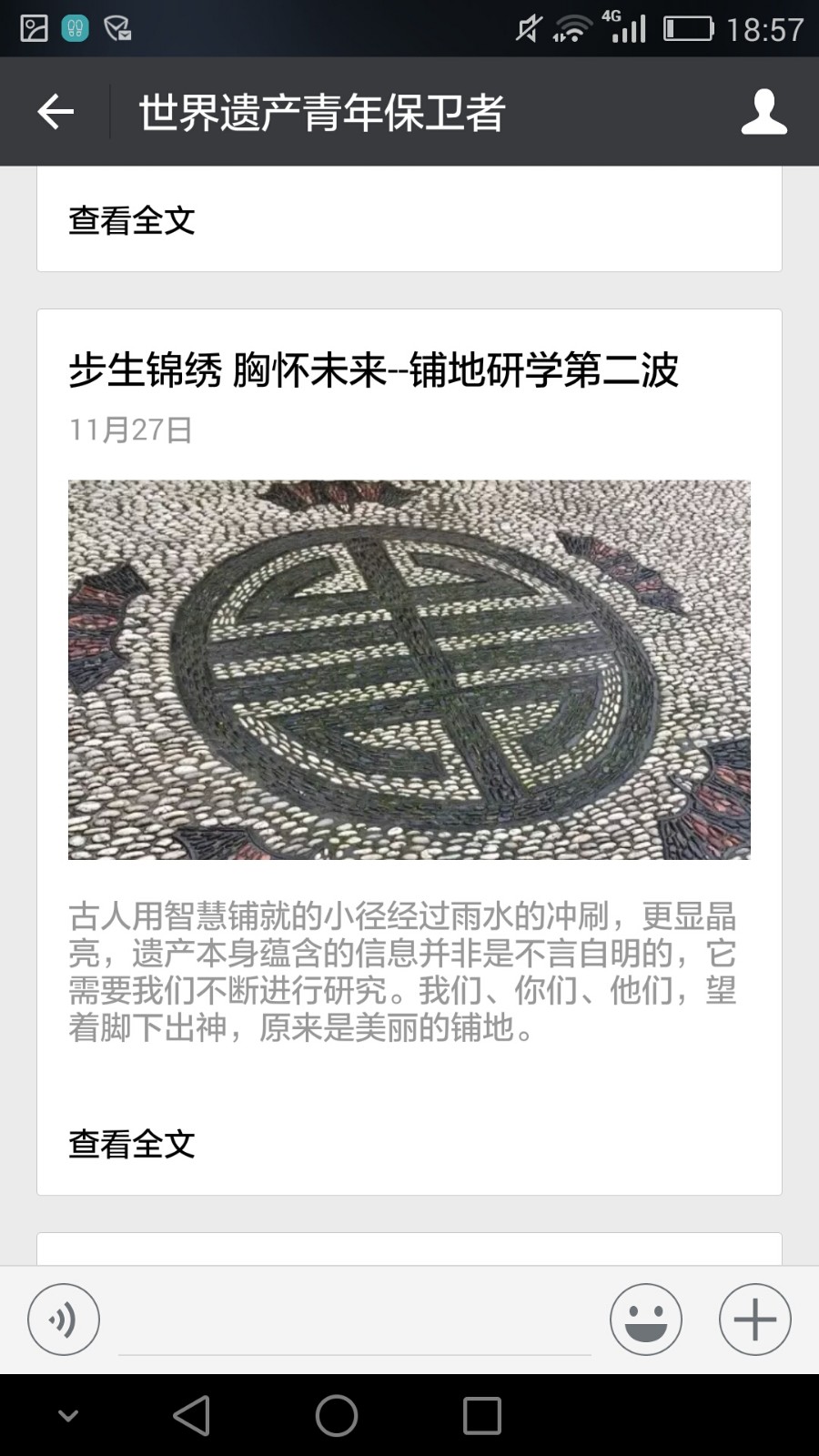Tap the system home button

pos(337,1416)
